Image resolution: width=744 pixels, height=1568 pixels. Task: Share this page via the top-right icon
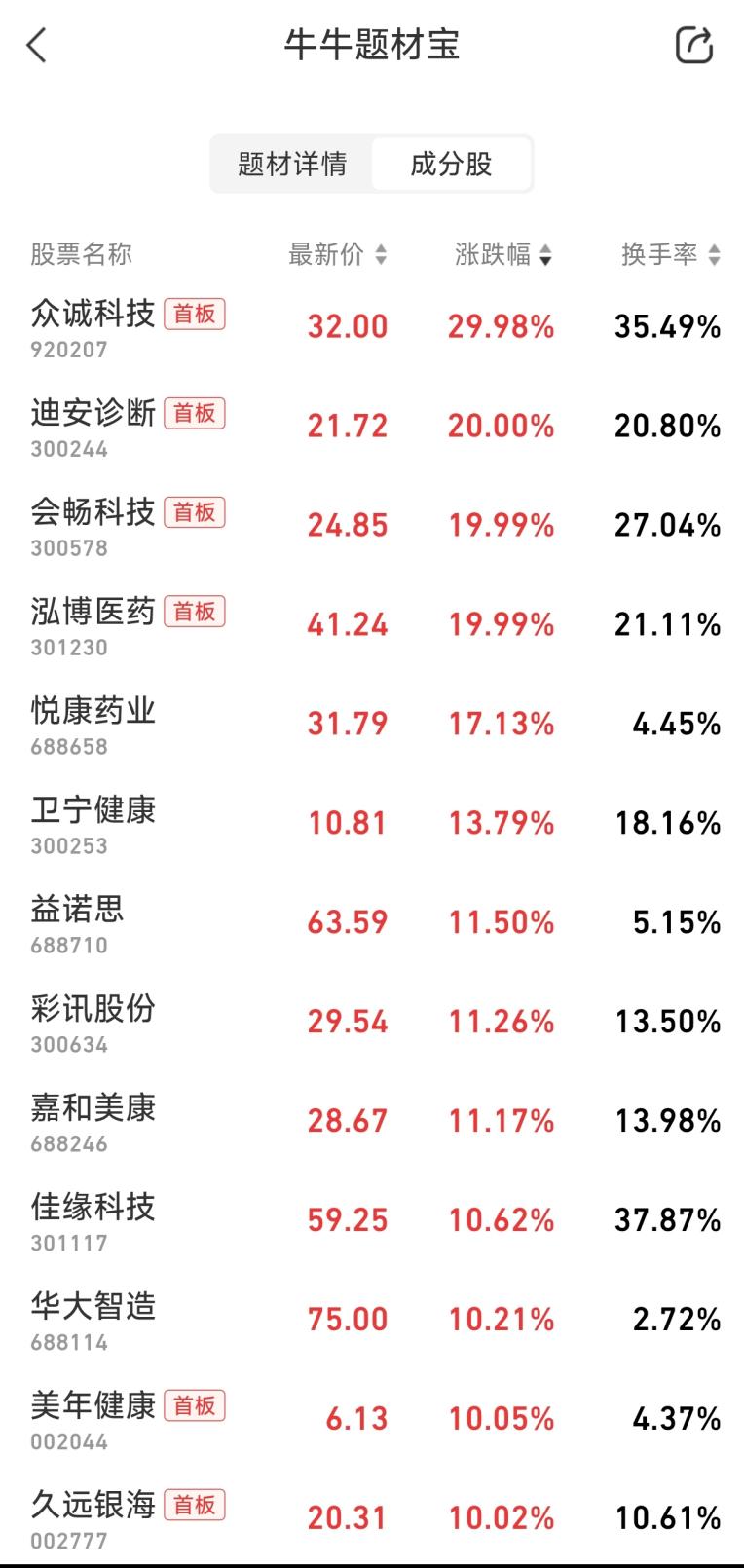pyautogui.click(x=693, y=45)
